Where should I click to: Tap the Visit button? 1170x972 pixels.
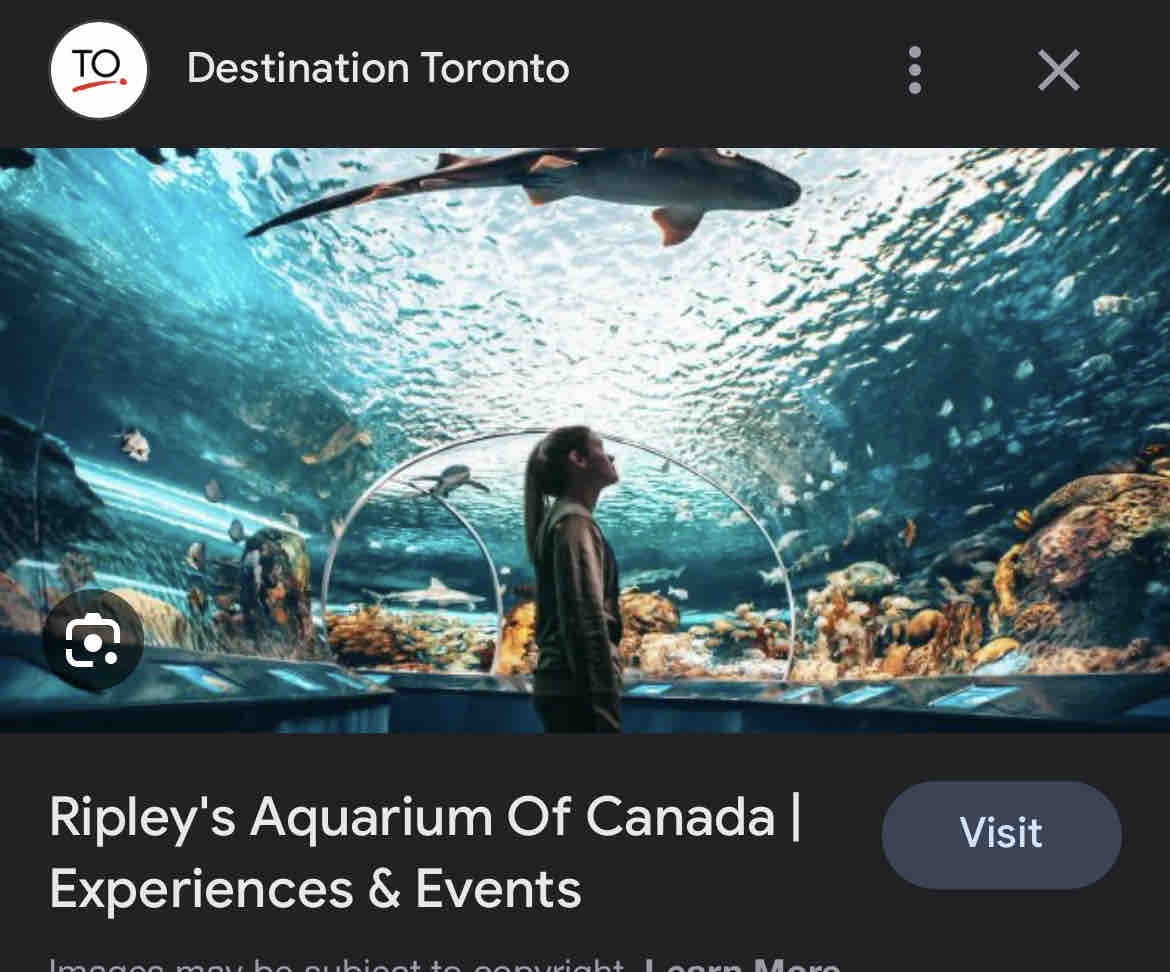1001,834
